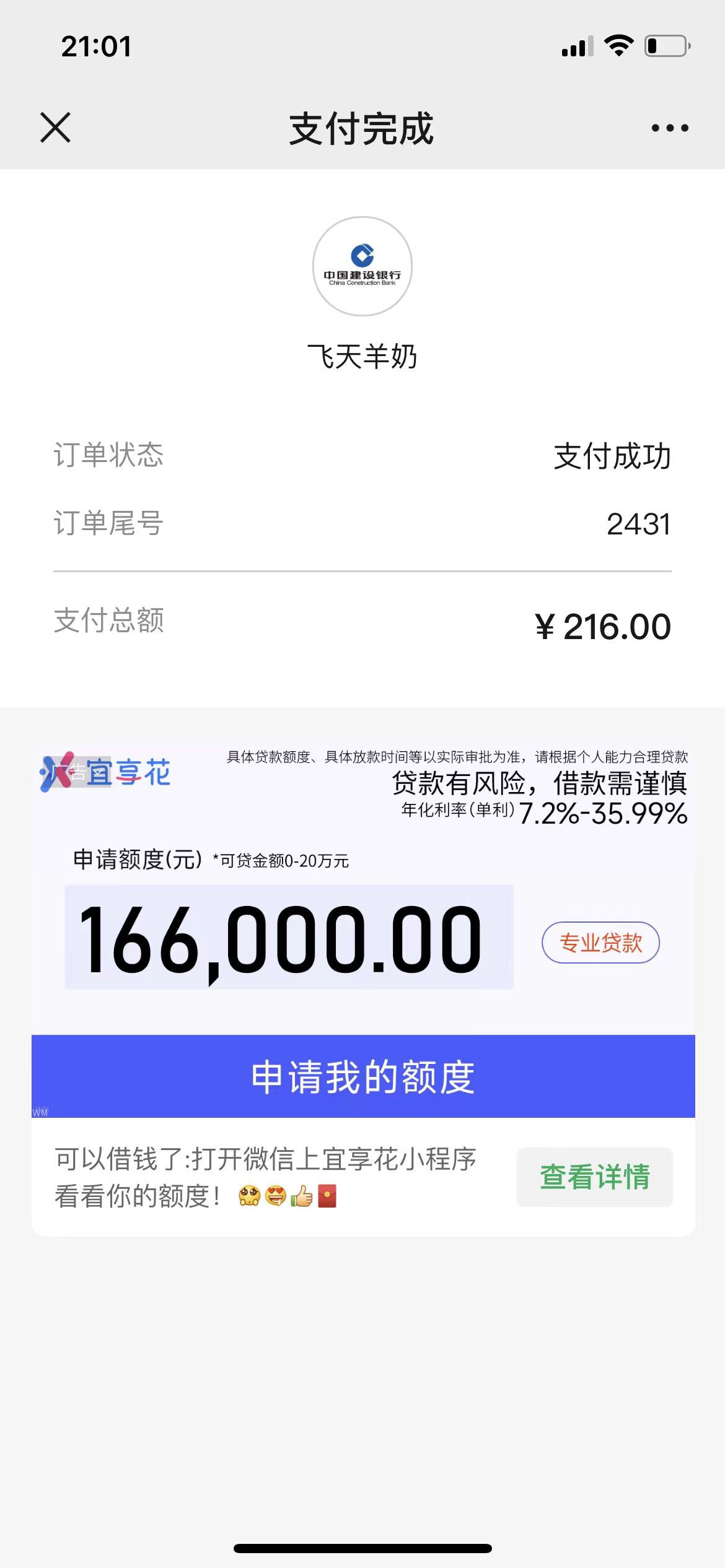Open the three-dot overflow menu

(669, 128)
